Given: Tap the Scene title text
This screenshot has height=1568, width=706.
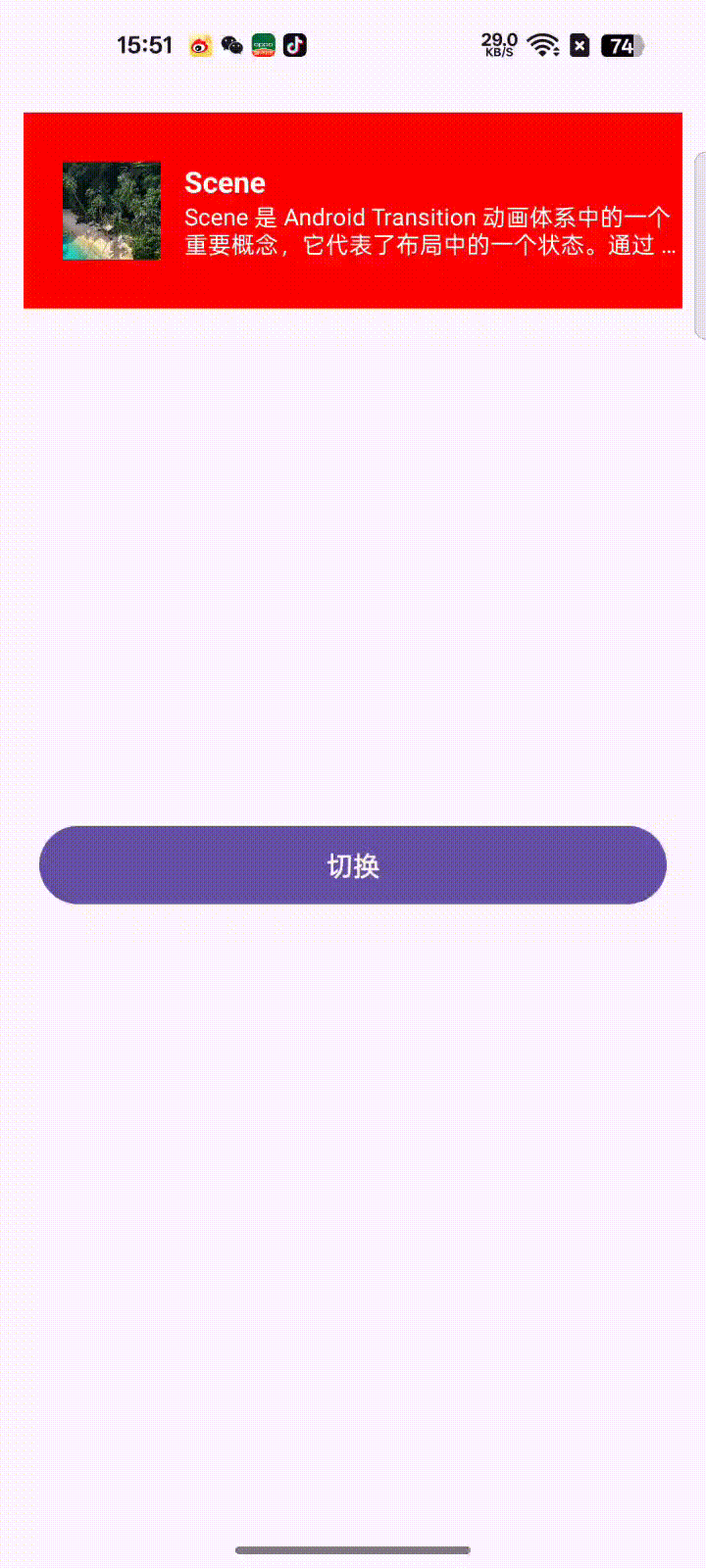Looking at the screenshot, I should [225, 182].
